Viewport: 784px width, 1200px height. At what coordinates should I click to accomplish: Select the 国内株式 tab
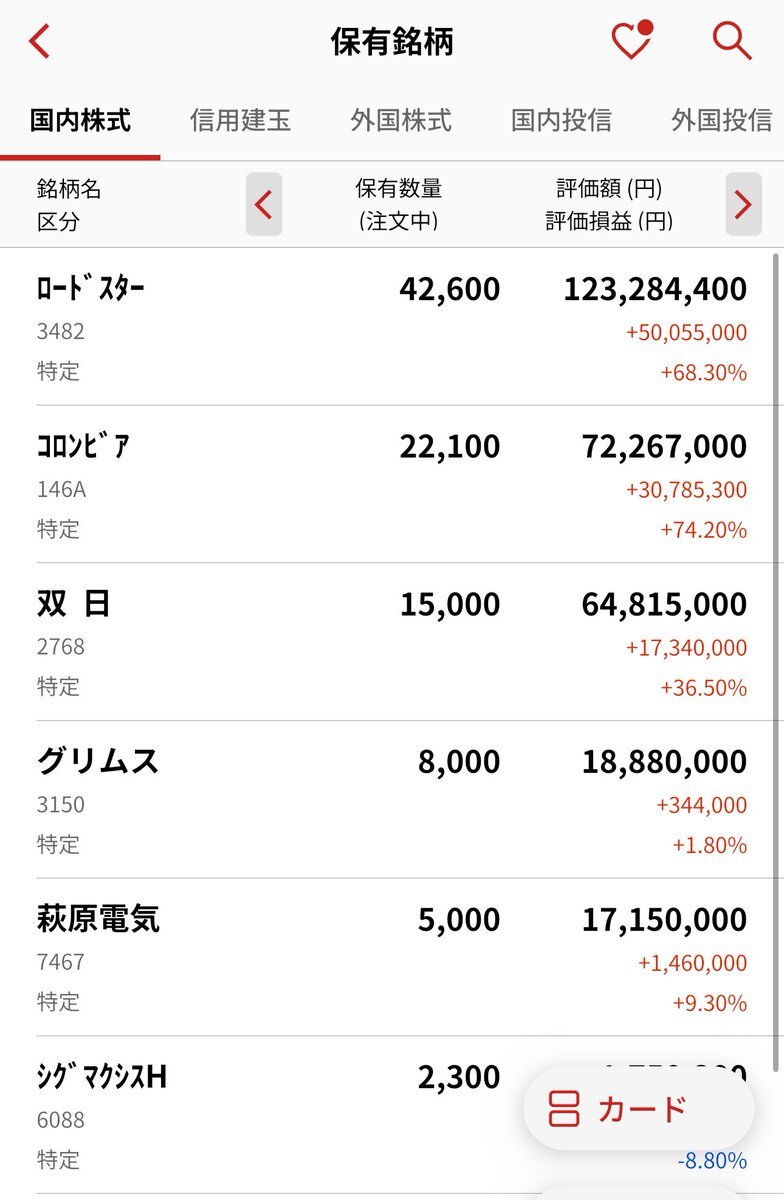(80, 119)
